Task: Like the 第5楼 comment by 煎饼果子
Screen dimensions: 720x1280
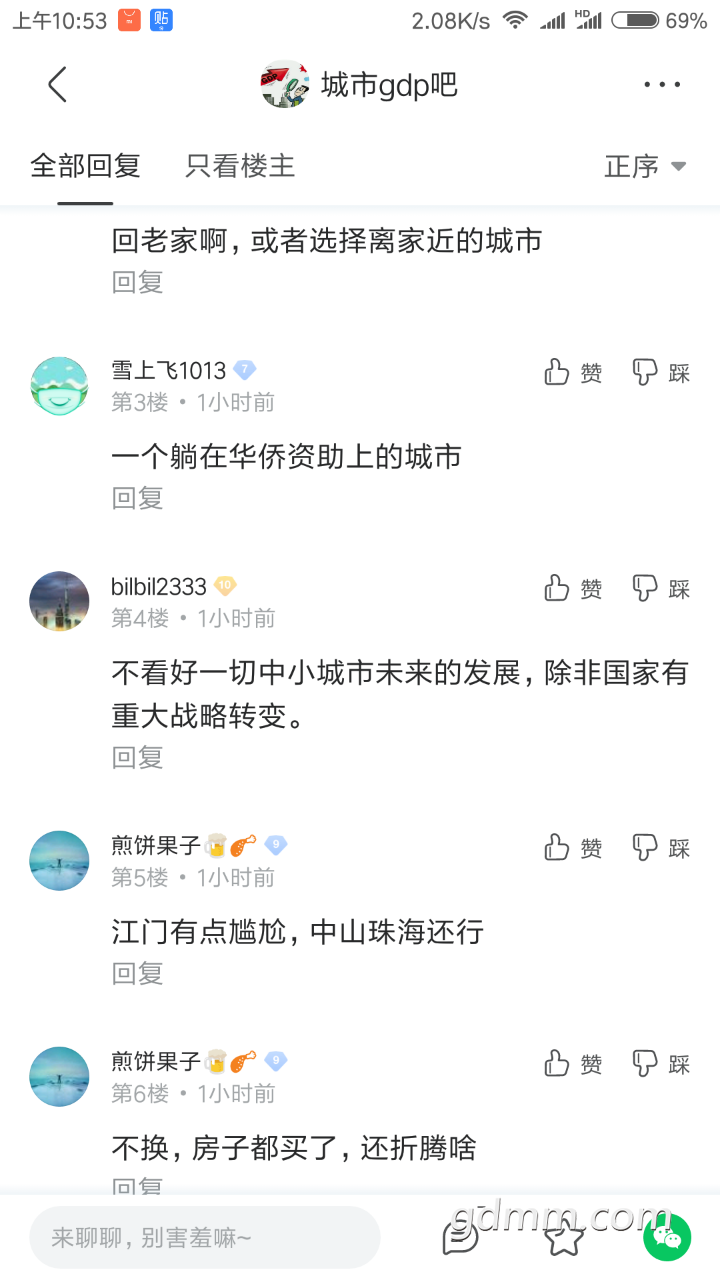Action: click(x=573, y=848)
